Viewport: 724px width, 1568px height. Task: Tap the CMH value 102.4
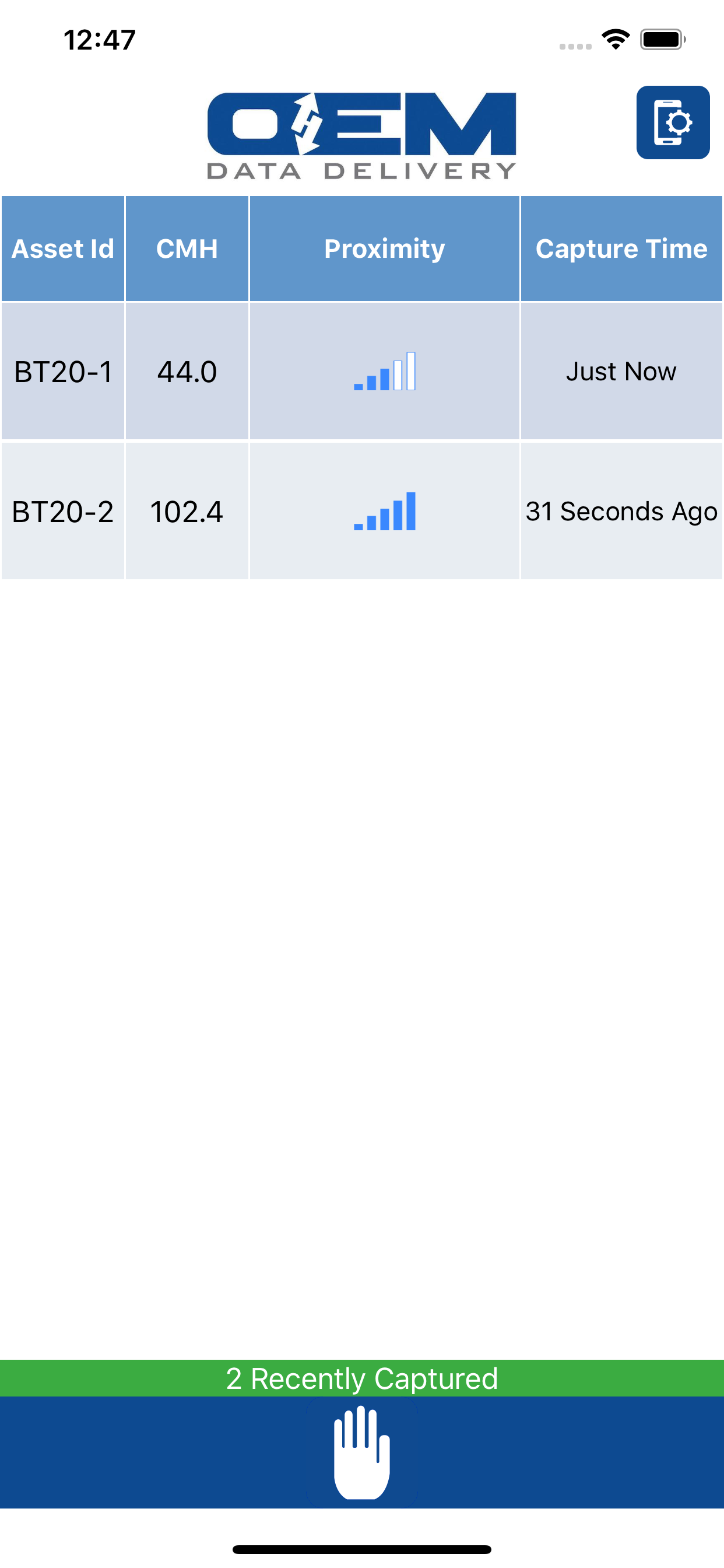(187, 513)
